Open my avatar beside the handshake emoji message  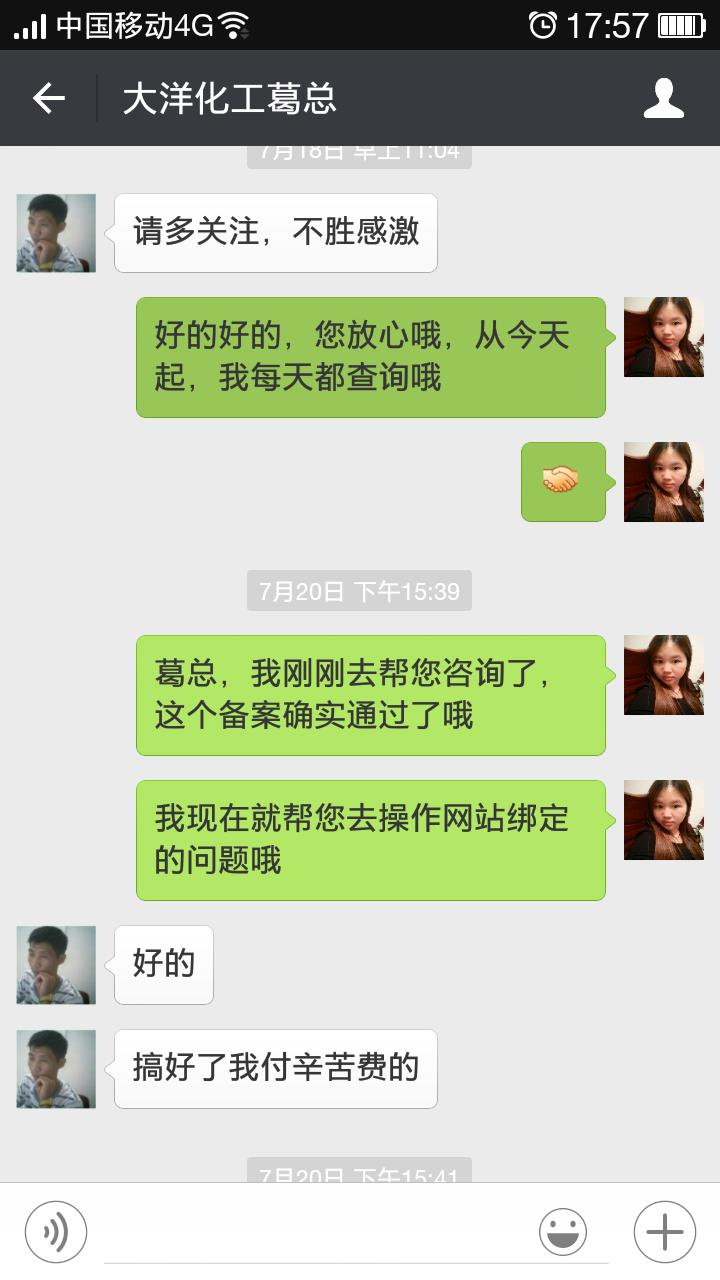click(663, 482)
